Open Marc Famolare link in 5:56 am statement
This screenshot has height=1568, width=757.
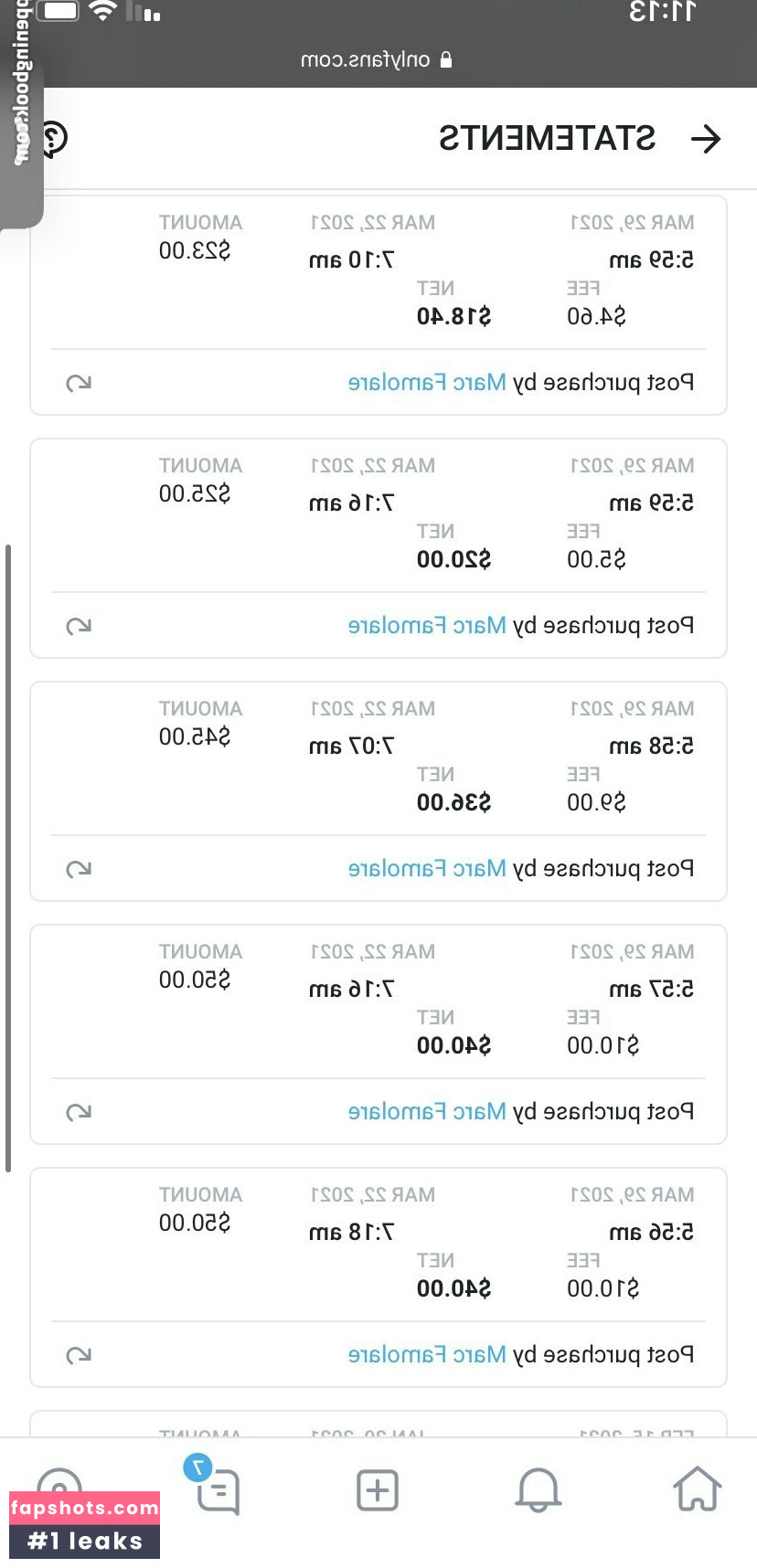(x=427, y=1354)
